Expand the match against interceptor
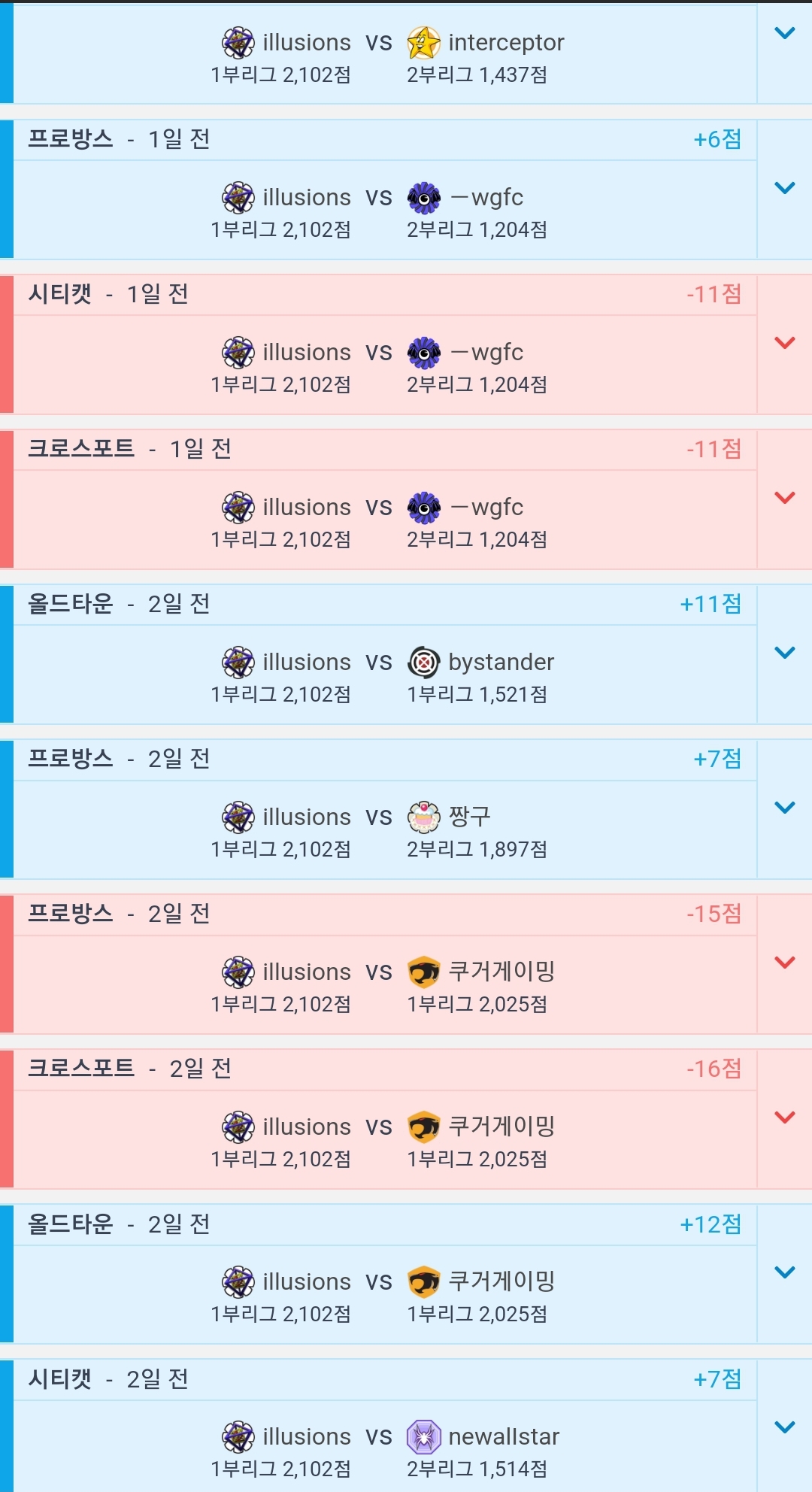The image size is (812, 1492). coord(784,34)
